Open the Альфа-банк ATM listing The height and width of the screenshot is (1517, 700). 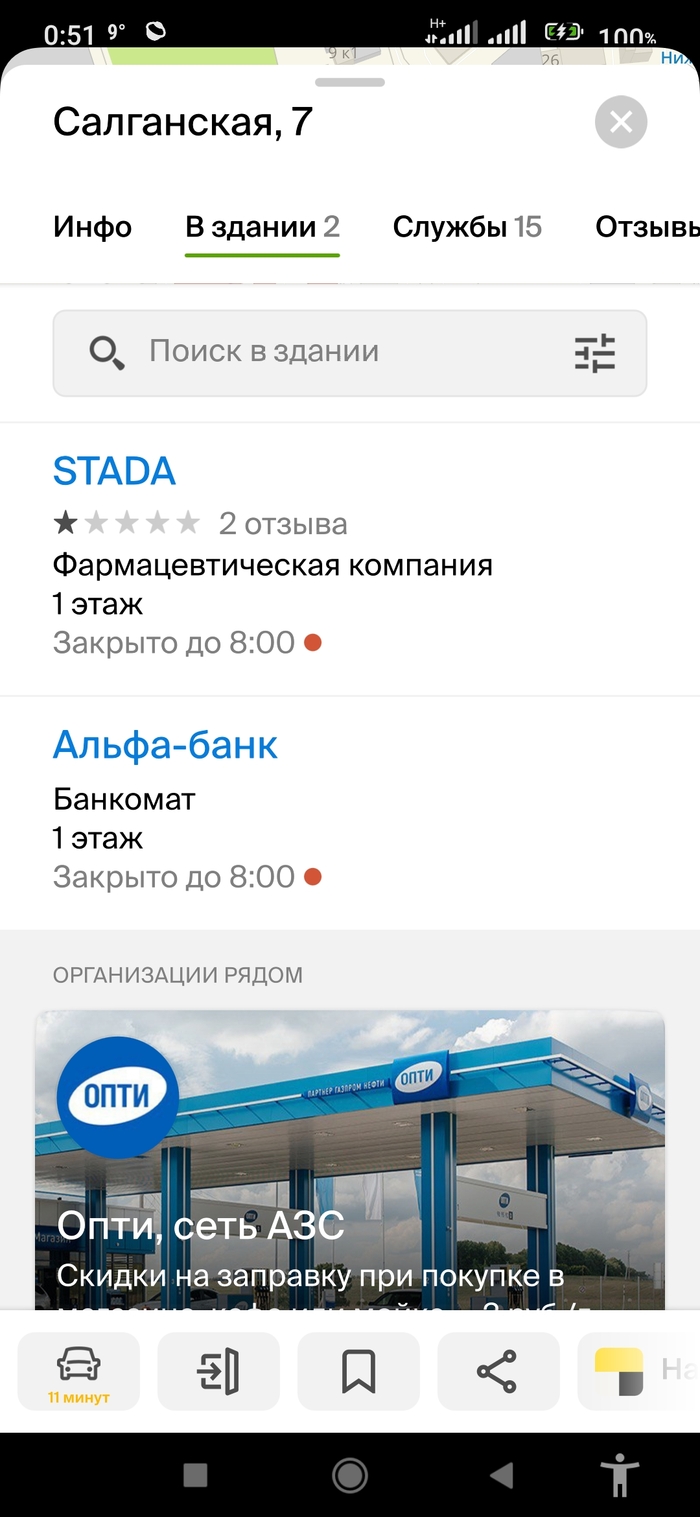tap(165, 745)
